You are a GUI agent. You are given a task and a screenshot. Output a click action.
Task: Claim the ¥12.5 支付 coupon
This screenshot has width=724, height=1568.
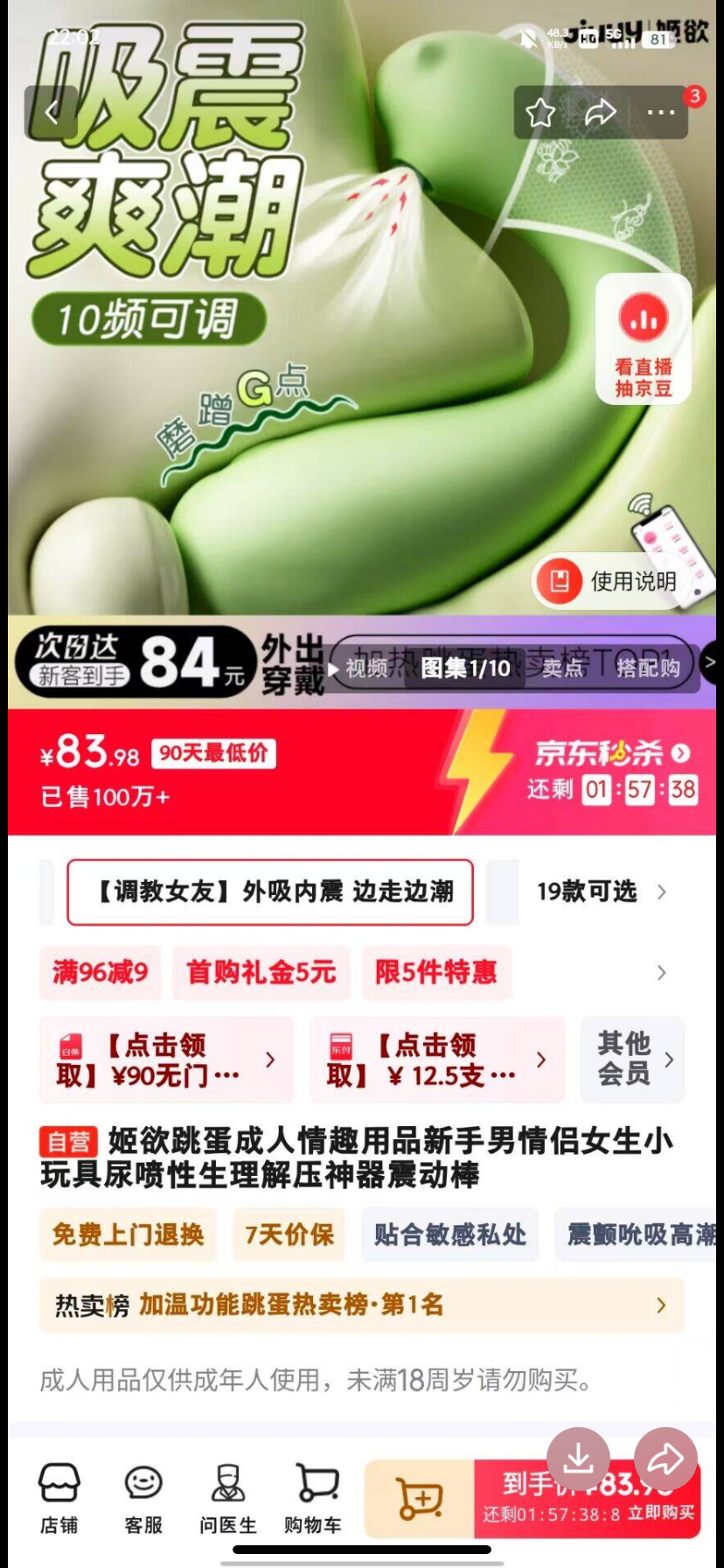click(x=436, y=1060)
